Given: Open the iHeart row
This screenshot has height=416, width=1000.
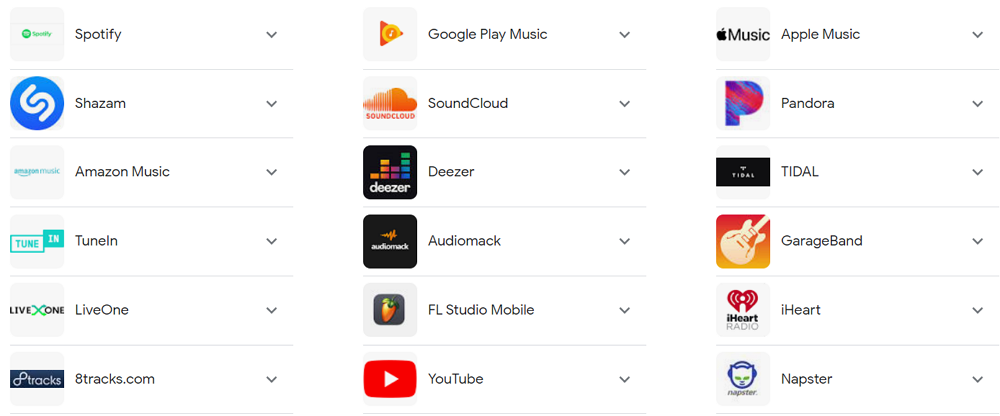Looking at the screenshot, I should [977, 311].
